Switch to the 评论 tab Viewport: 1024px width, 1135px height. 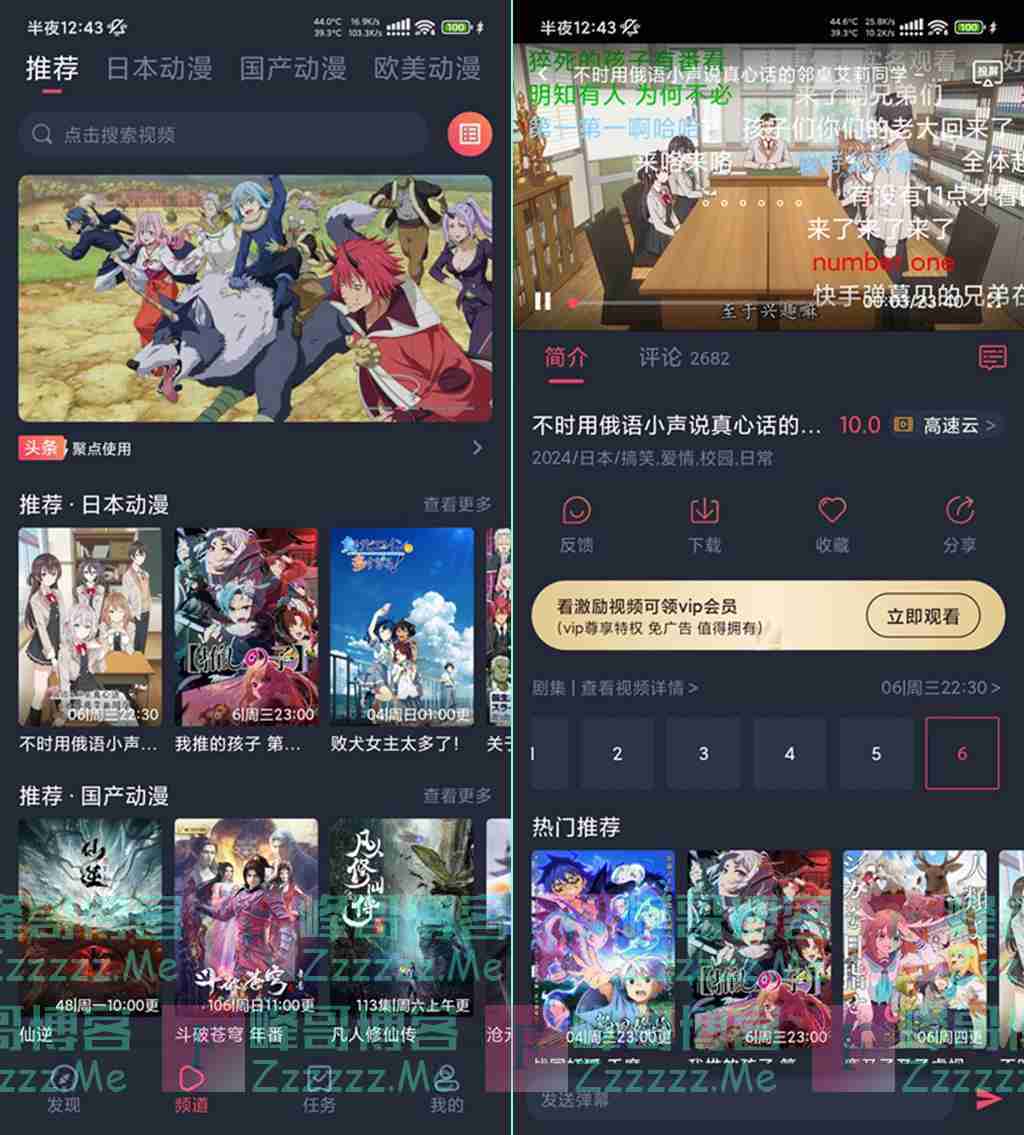[683, 358]
